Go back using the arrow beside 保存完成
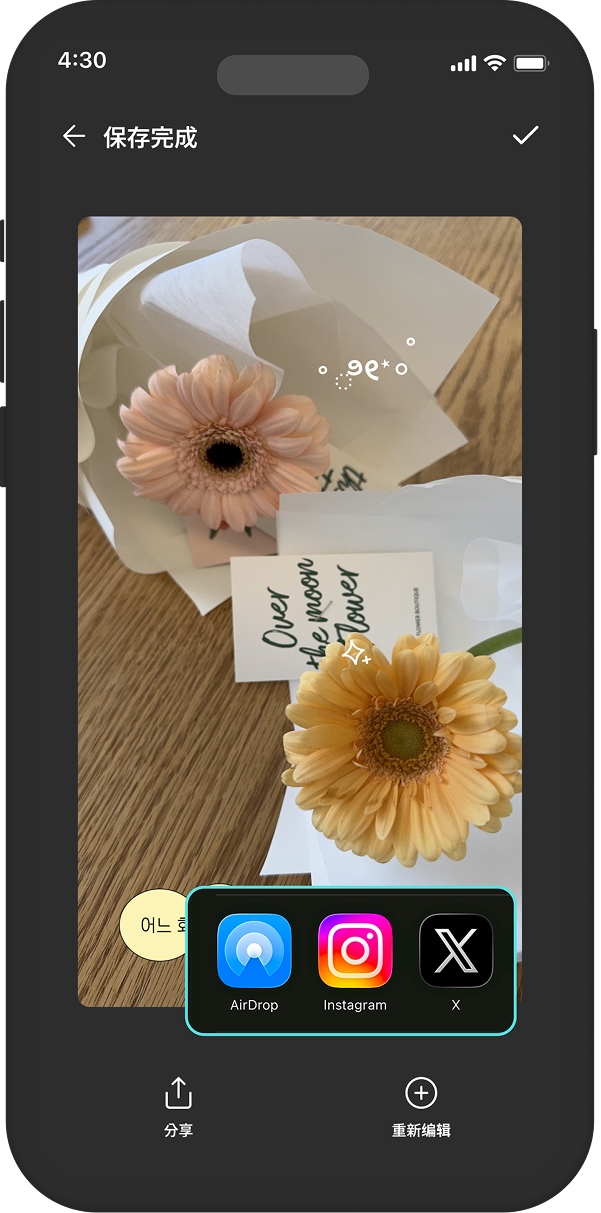Viewport: 601px width, 1213px height. coord(74,137)
